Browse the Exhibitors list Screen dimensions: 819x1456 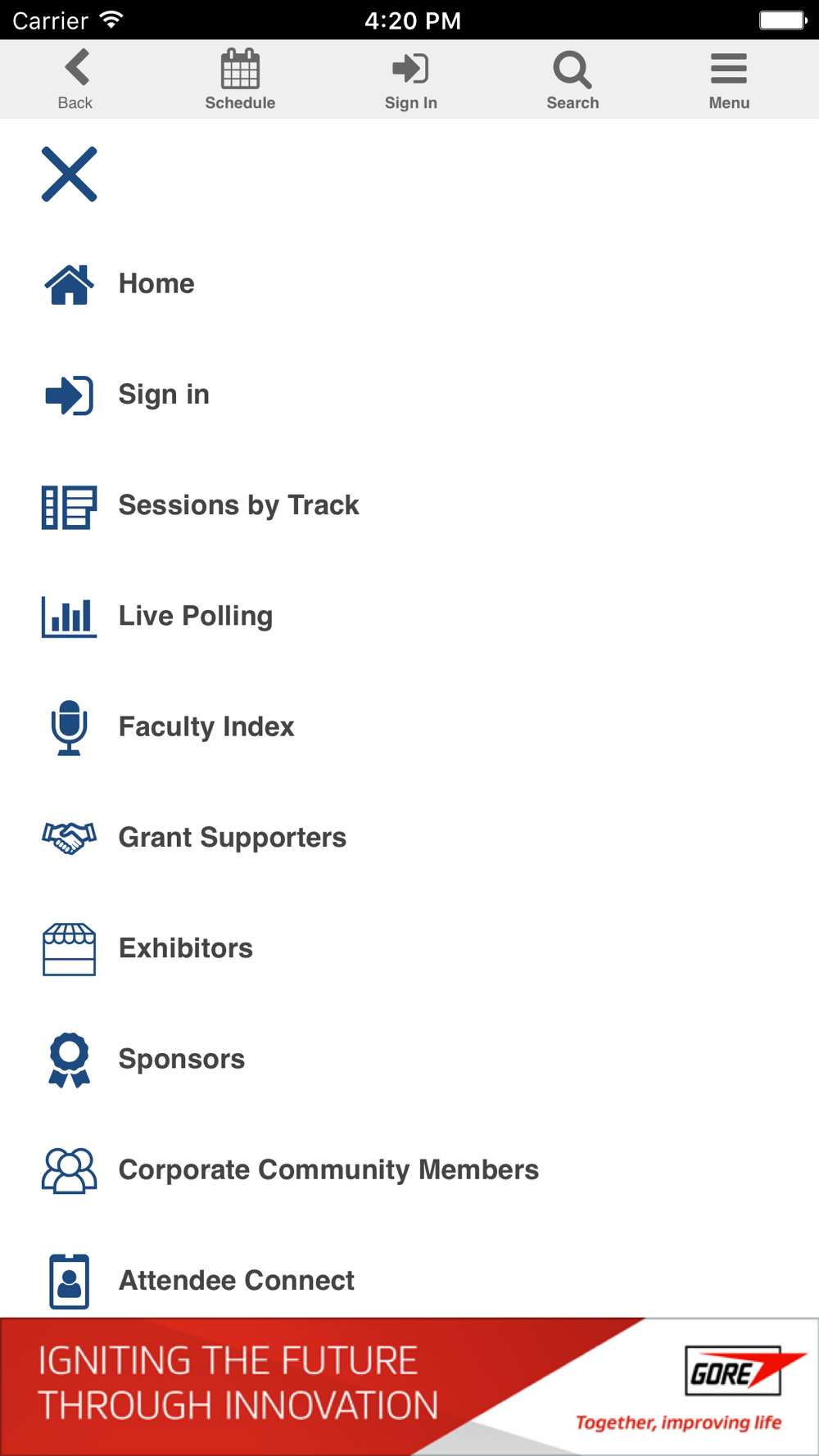(x=409, y=948)
